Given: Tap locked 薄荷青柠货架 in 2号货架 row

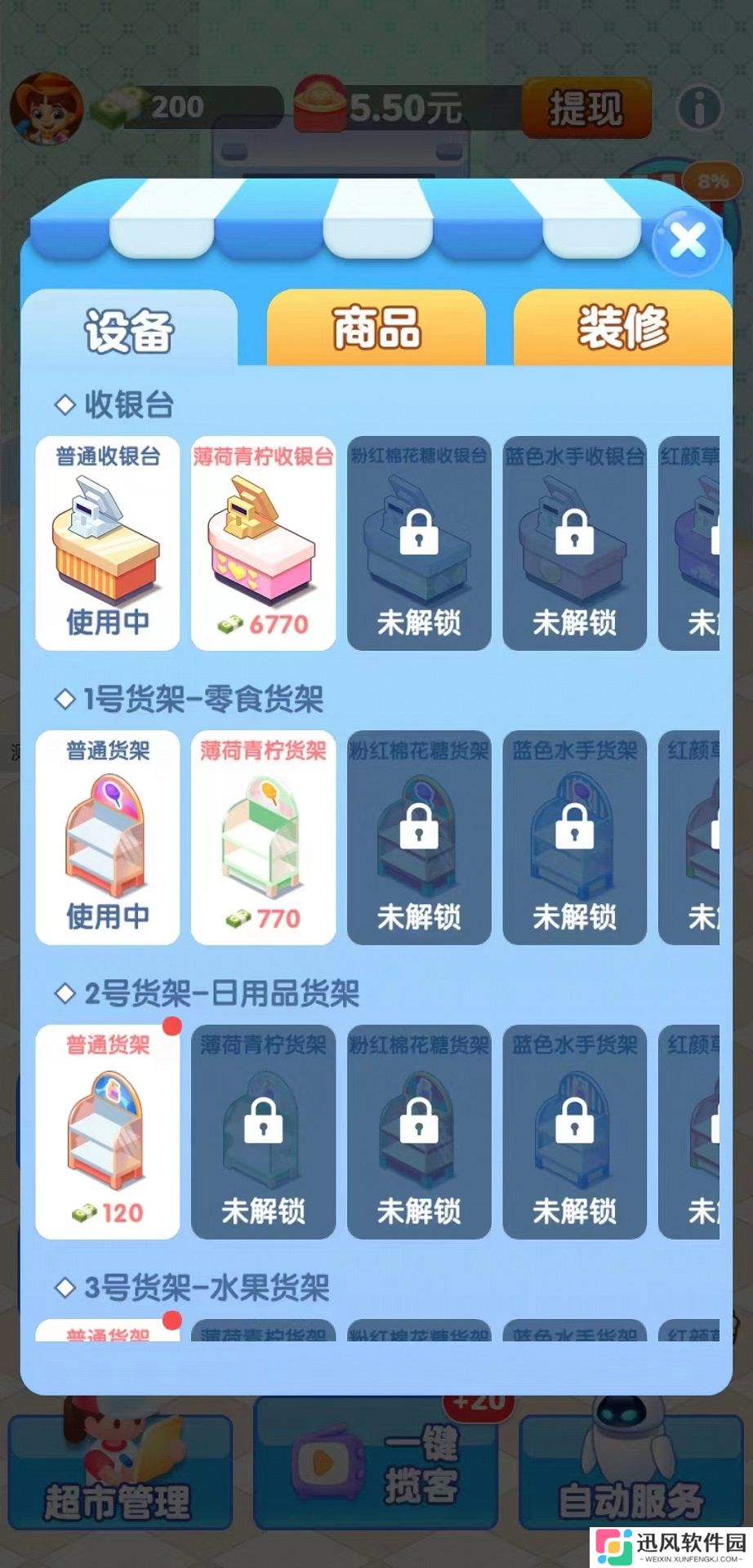Looking at the screenshot, I should click(263, 1132).
